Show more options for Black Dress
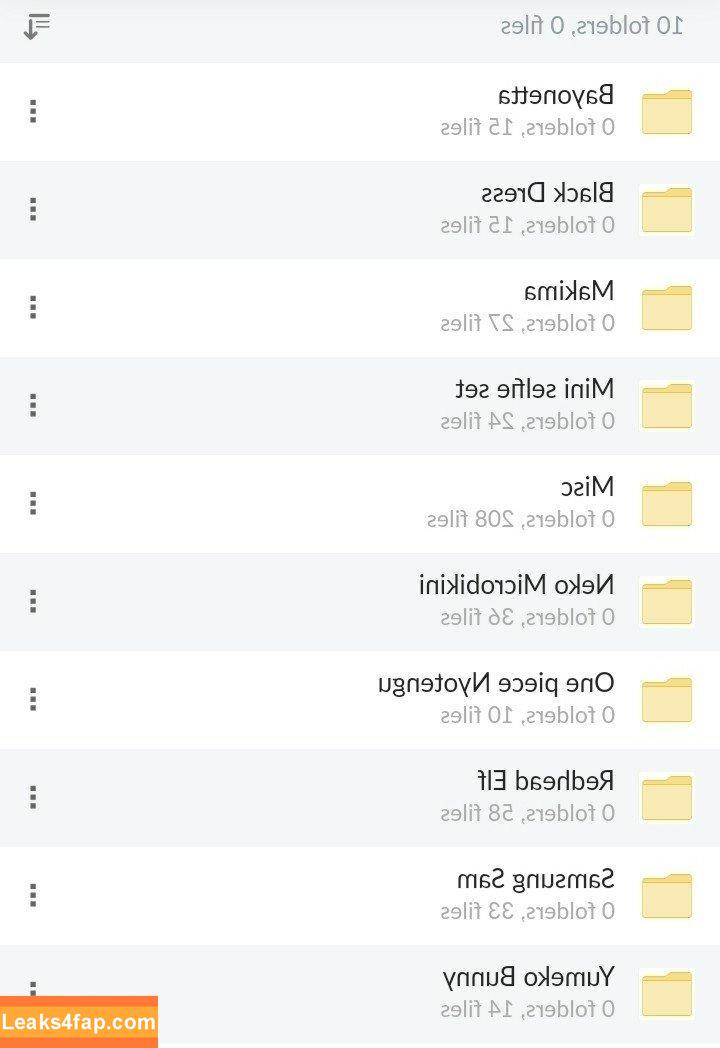Screen dimensions: 720x1048 click(33, 209)
